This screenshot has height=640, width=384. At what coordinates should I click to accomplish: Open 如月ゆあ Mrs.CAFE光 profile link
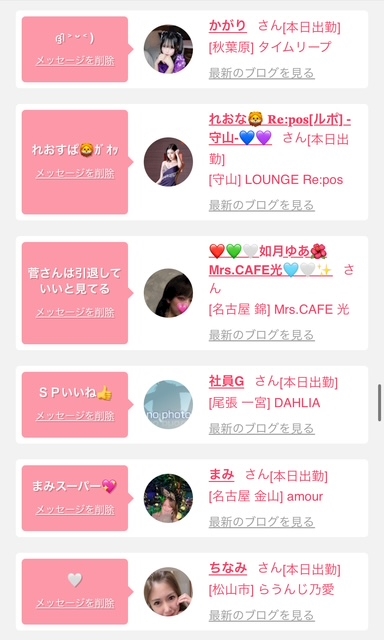tap(271, 260)
